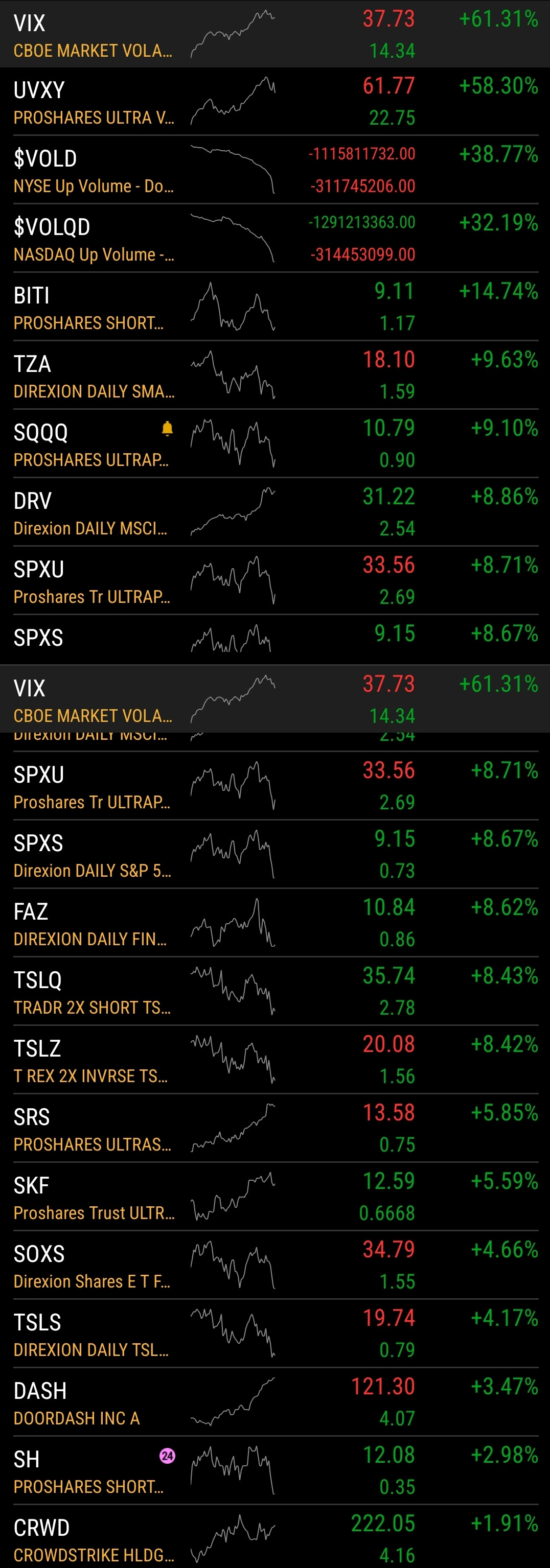Open the SKF ProShares Trust row
The height and width of the screenshot is (1568, 550).
(x=274, y=1197)
